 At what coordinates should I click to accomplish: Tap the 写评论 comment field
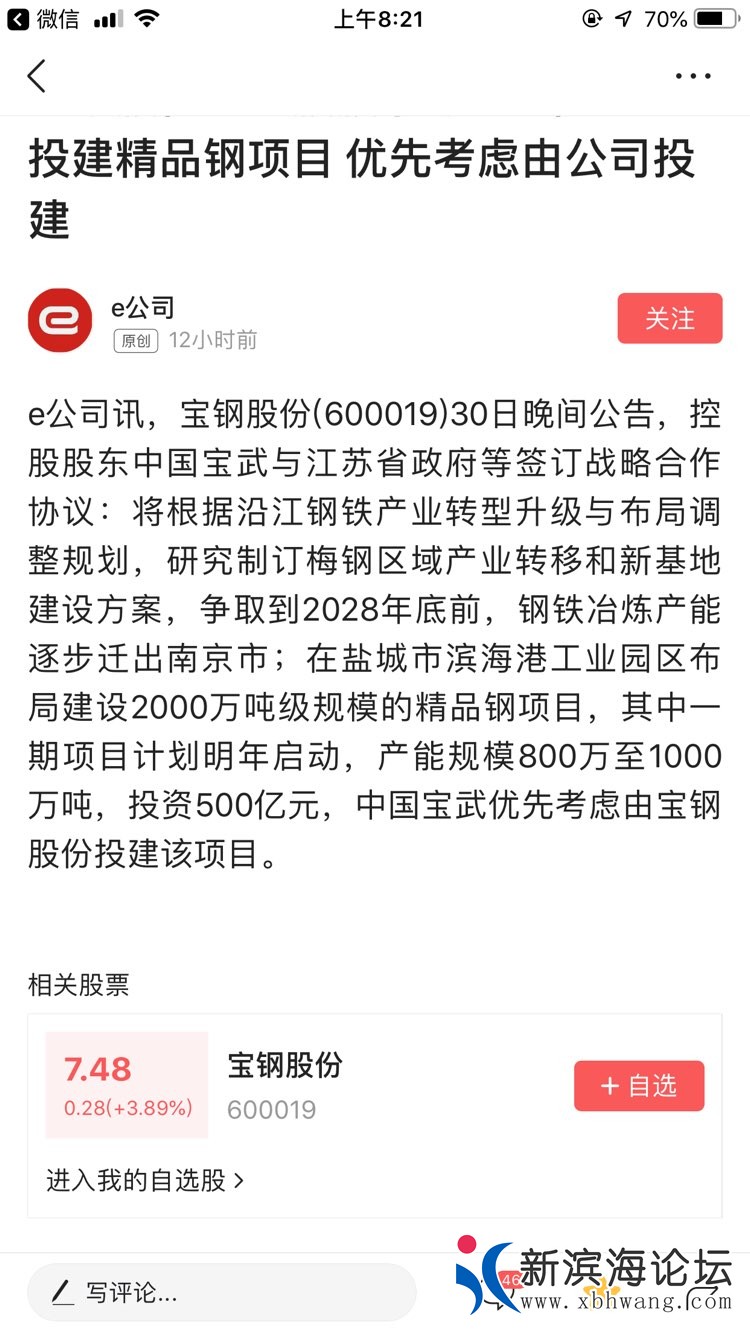[220, 1293]
